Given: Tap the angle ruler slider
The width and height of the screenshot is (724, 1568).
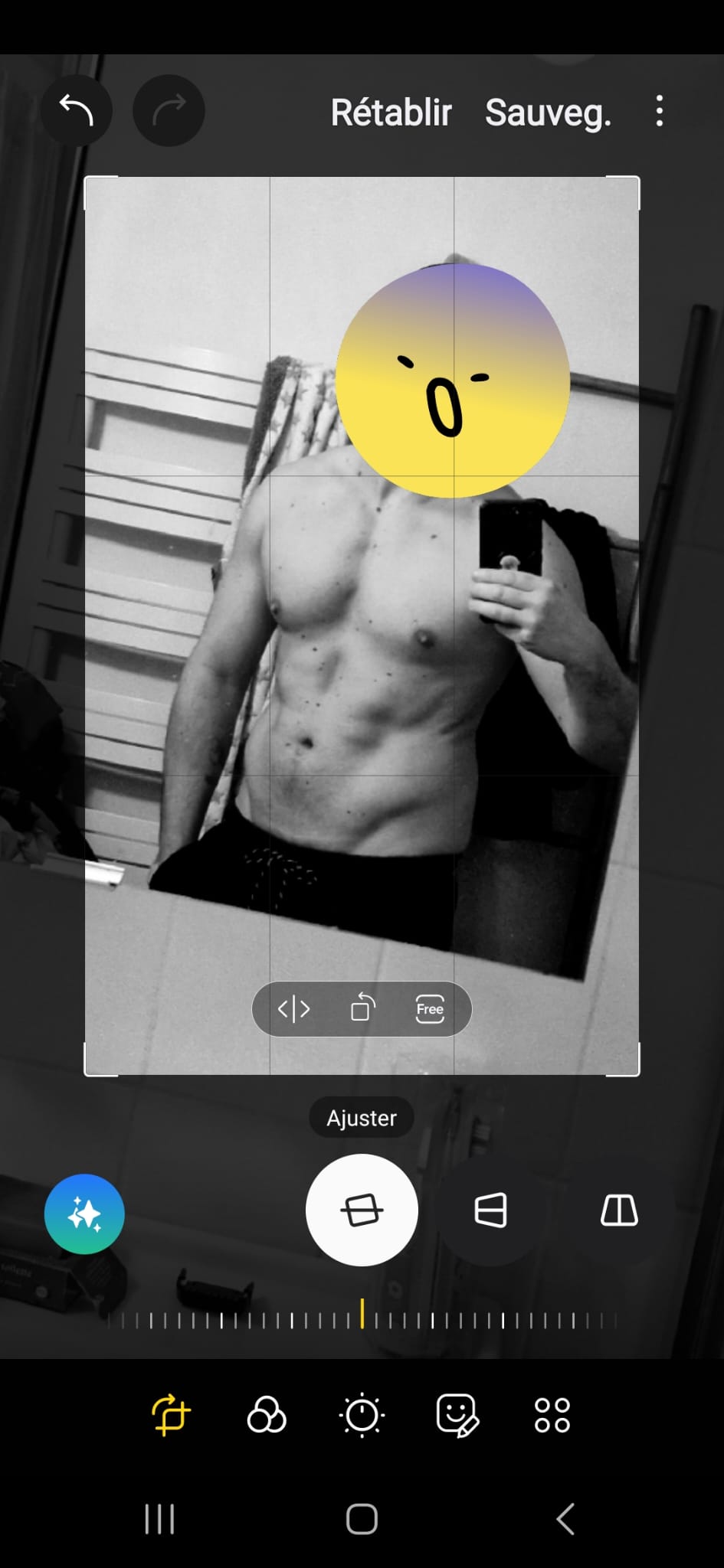Looking at the screenshot, I should click(x=362, y=1318).
